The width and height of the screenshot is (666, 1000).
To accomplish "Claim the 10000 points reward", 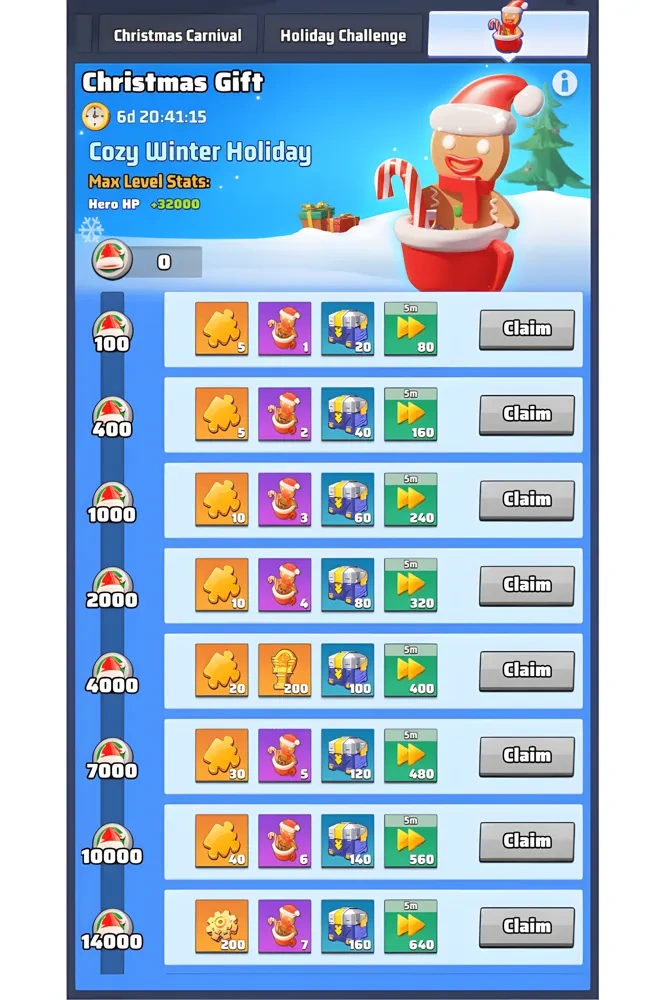I will 527,841.
